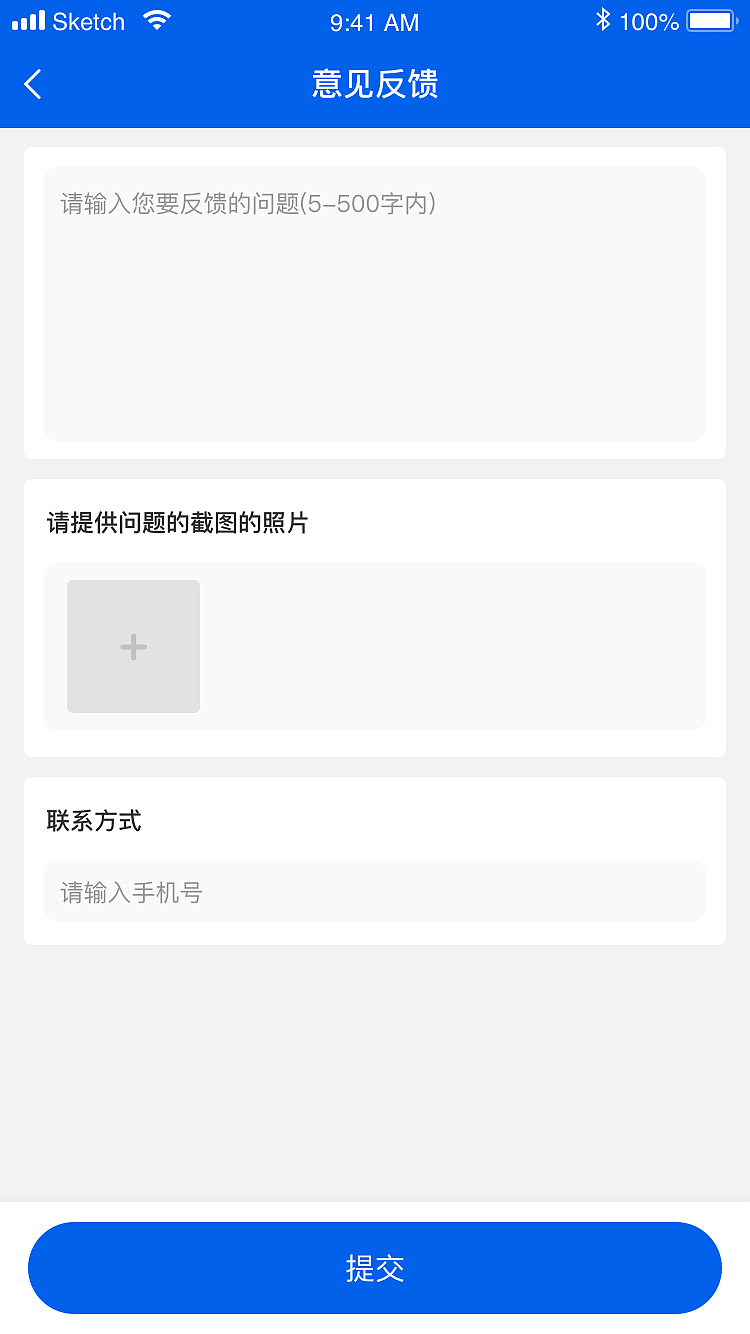Viewport: 750px width, 1334px height.
Task: Tap the screenshot attachment card area
Action: coord(375,617)
